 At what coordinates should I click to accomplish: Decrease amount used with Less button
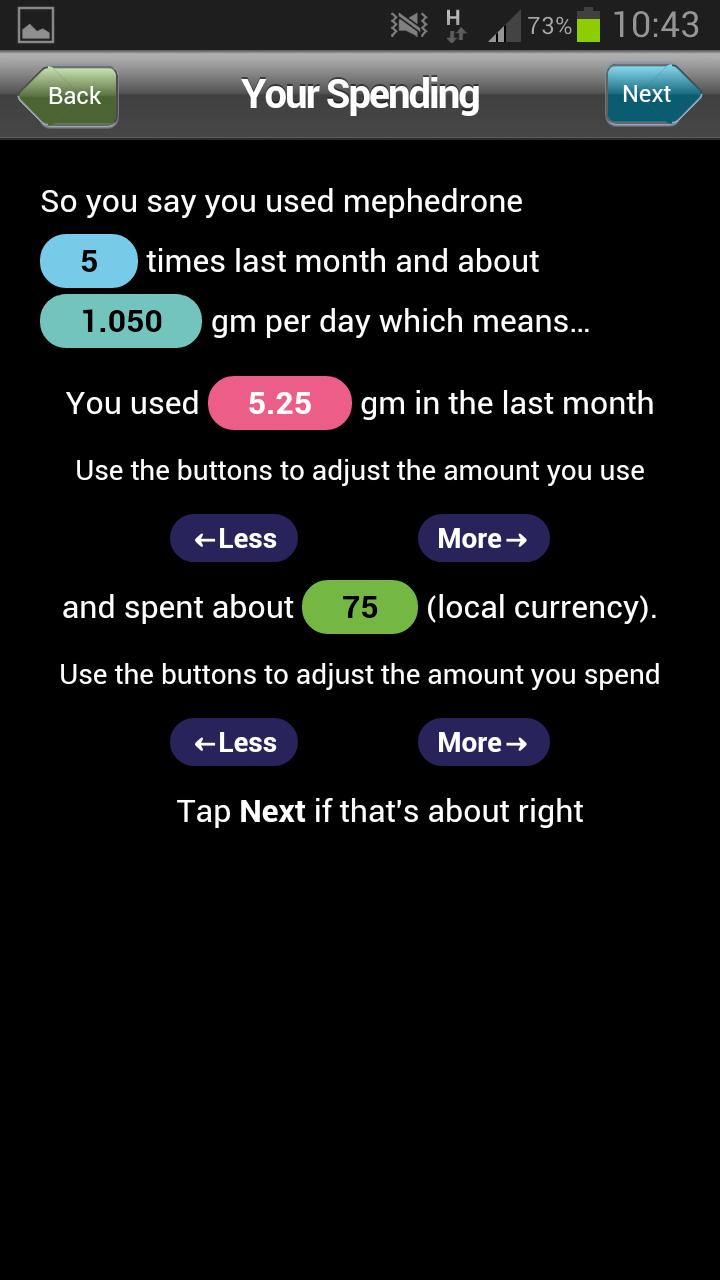coord(234,538)
